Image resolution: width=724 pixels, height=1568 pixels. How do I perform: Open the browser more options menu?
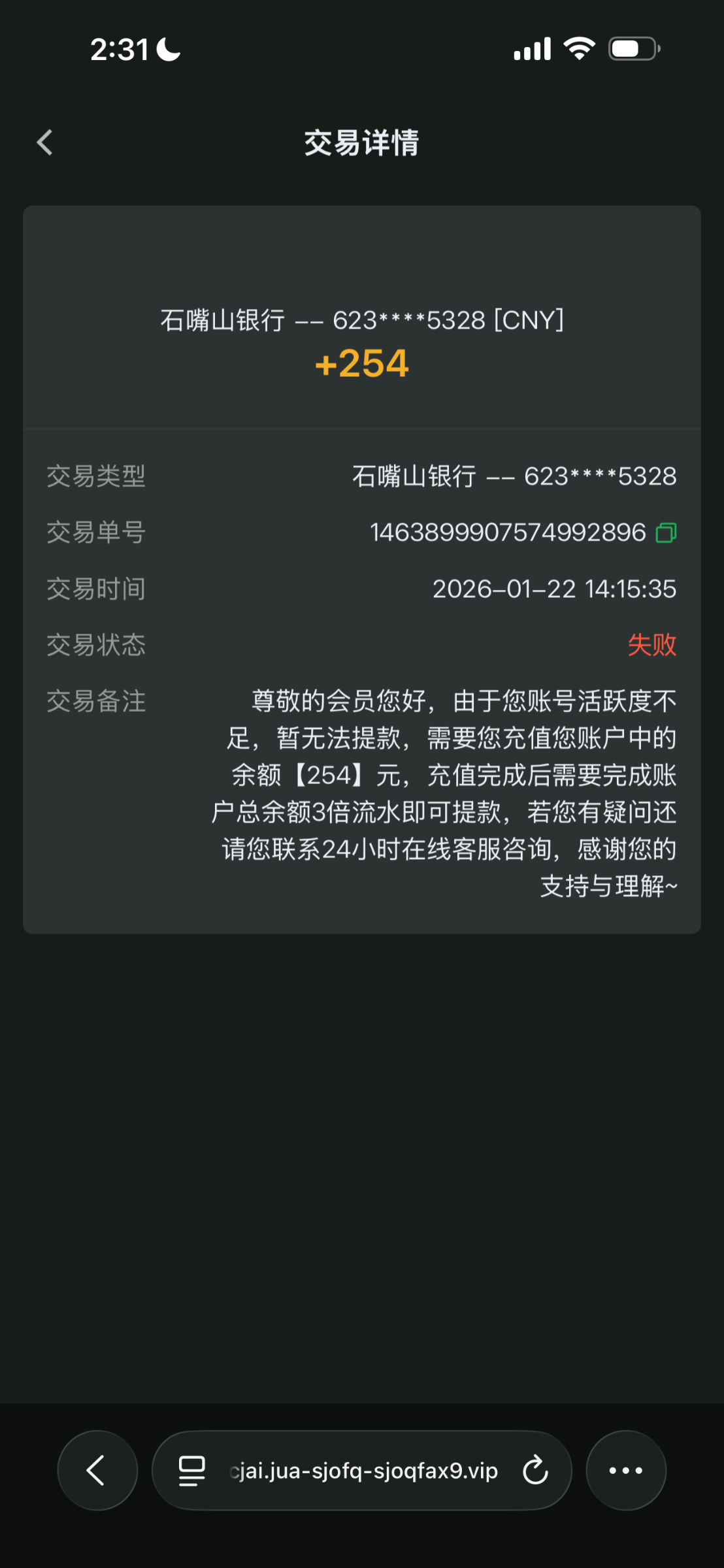coord(625,1470)
